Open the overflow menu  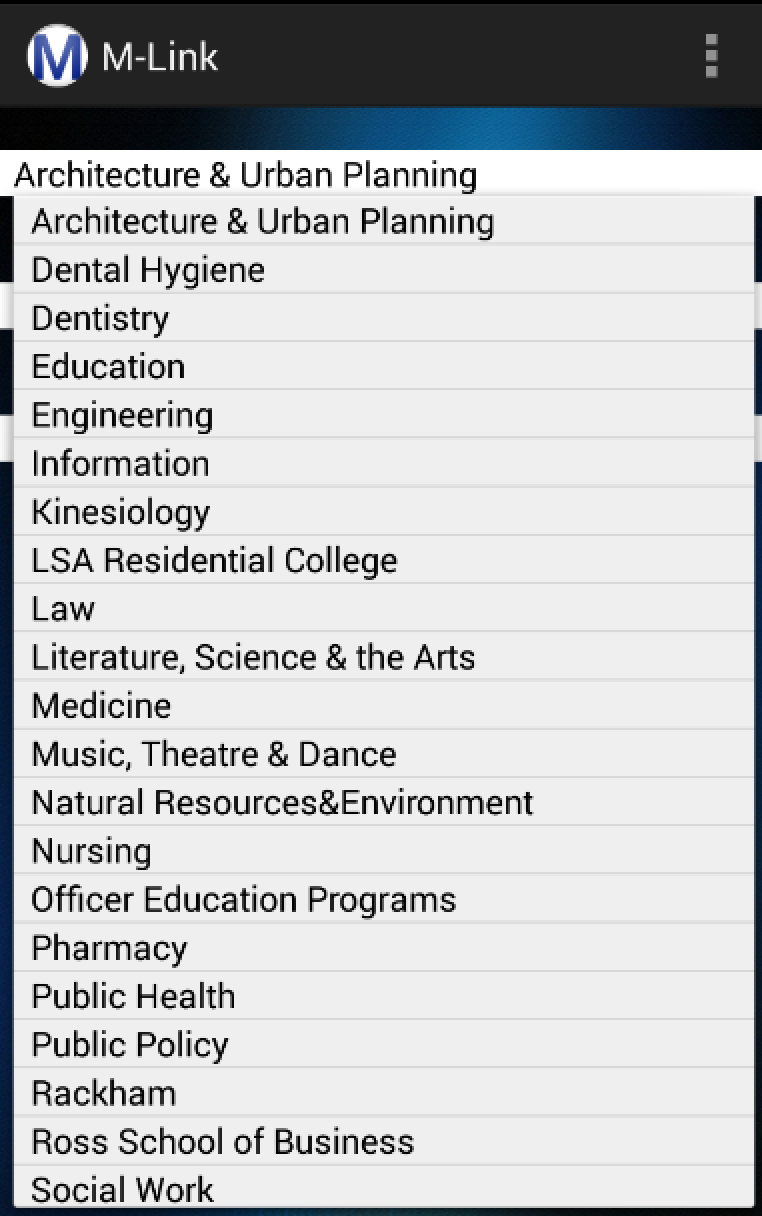click(711, 56)
